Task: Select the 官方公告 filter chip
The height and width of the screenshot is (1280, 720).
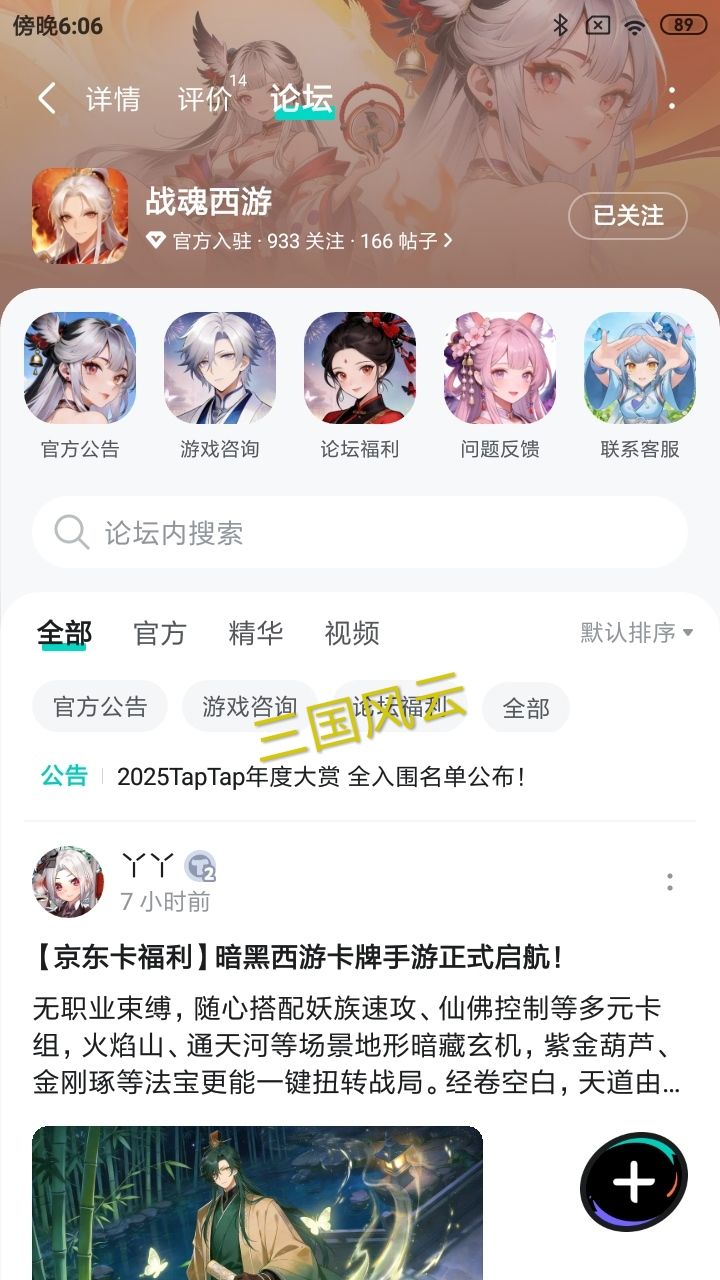Action: [x=99, y=706]
